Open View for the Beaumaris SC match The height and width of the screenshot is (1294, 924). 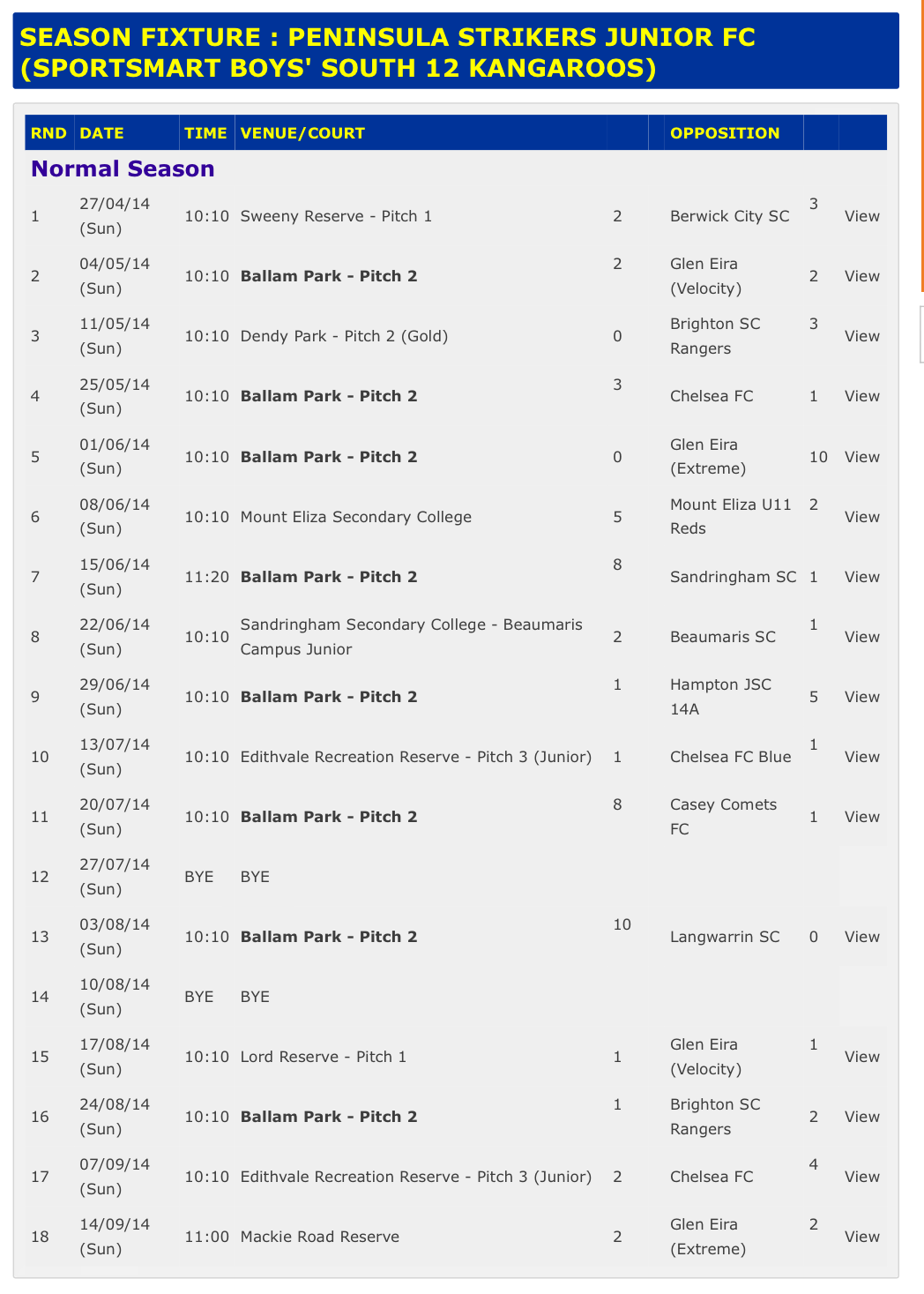[x=861, y=637]
